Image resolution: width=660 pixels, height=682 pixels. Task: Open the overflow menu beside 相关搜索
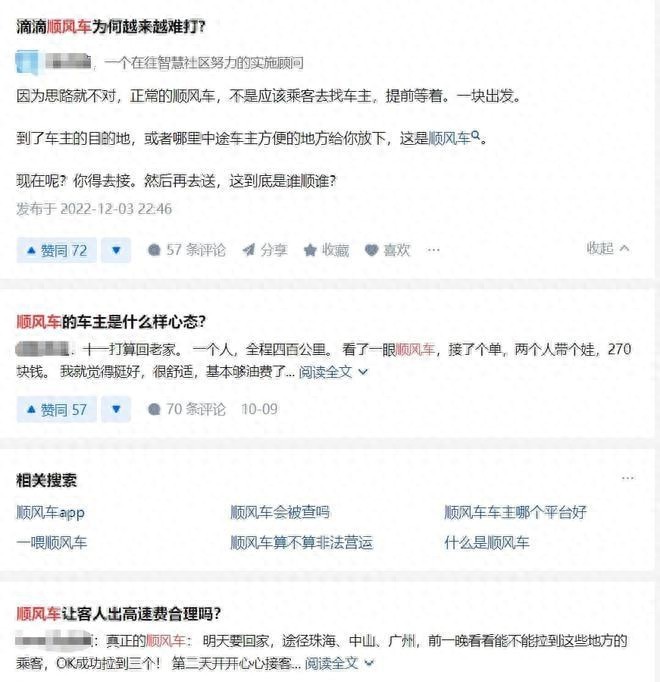coord(627,478)
